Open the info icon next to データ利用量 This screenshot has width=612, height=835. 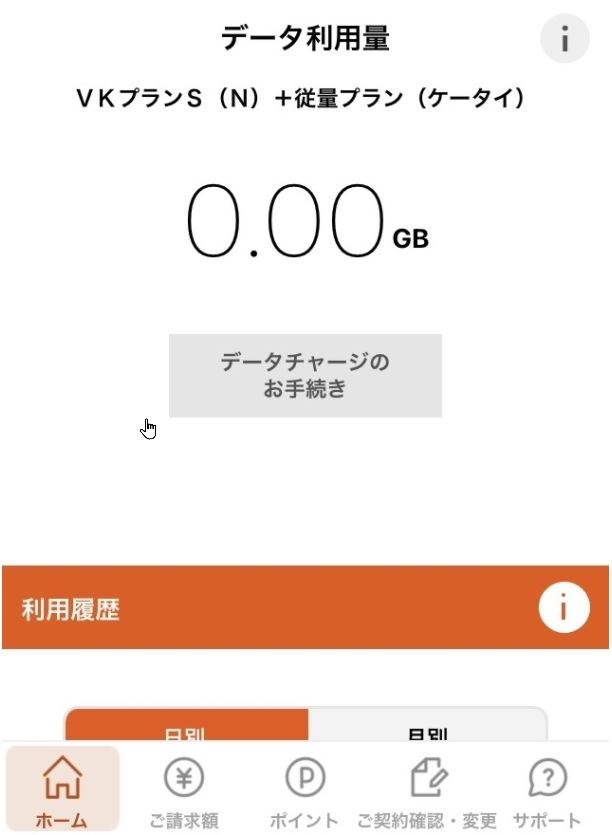[564, 40]
